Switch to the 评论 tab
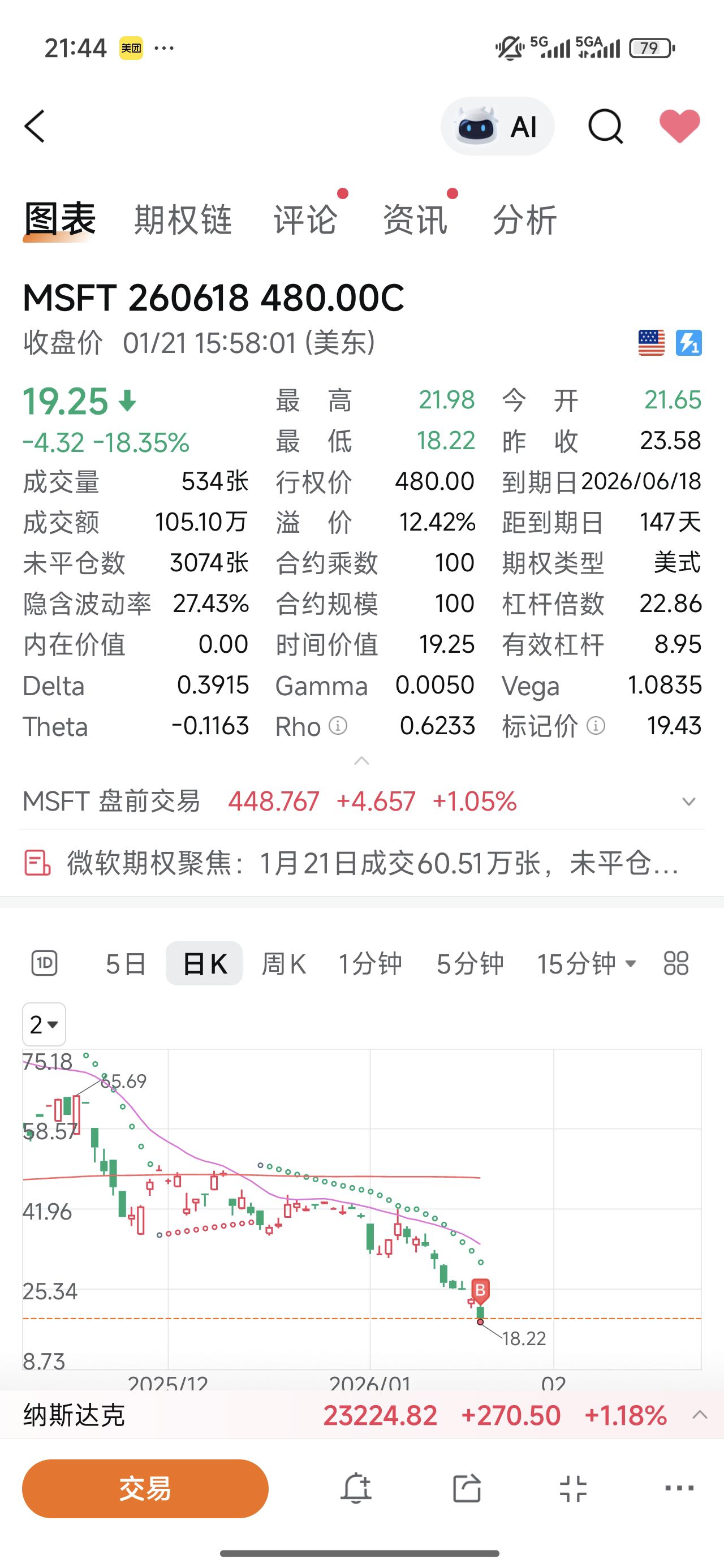 click(305, 219)
